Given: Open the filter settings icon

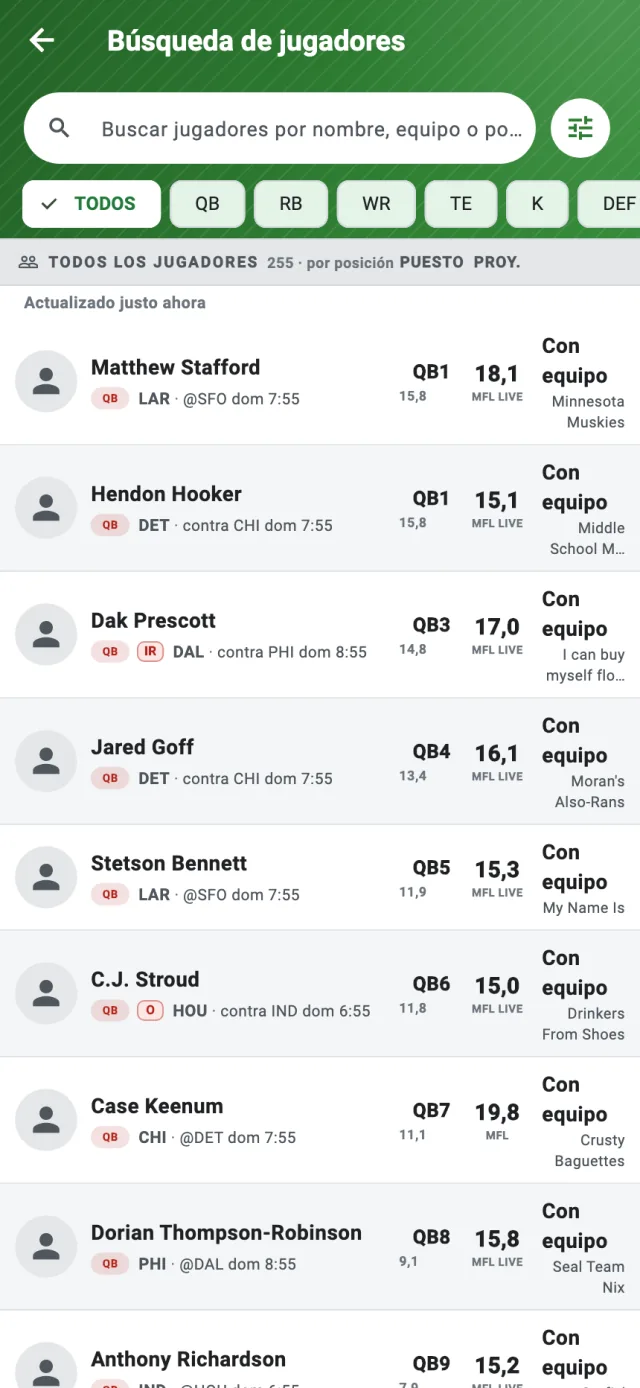Looking at the screenshot, I should point(580,128).
